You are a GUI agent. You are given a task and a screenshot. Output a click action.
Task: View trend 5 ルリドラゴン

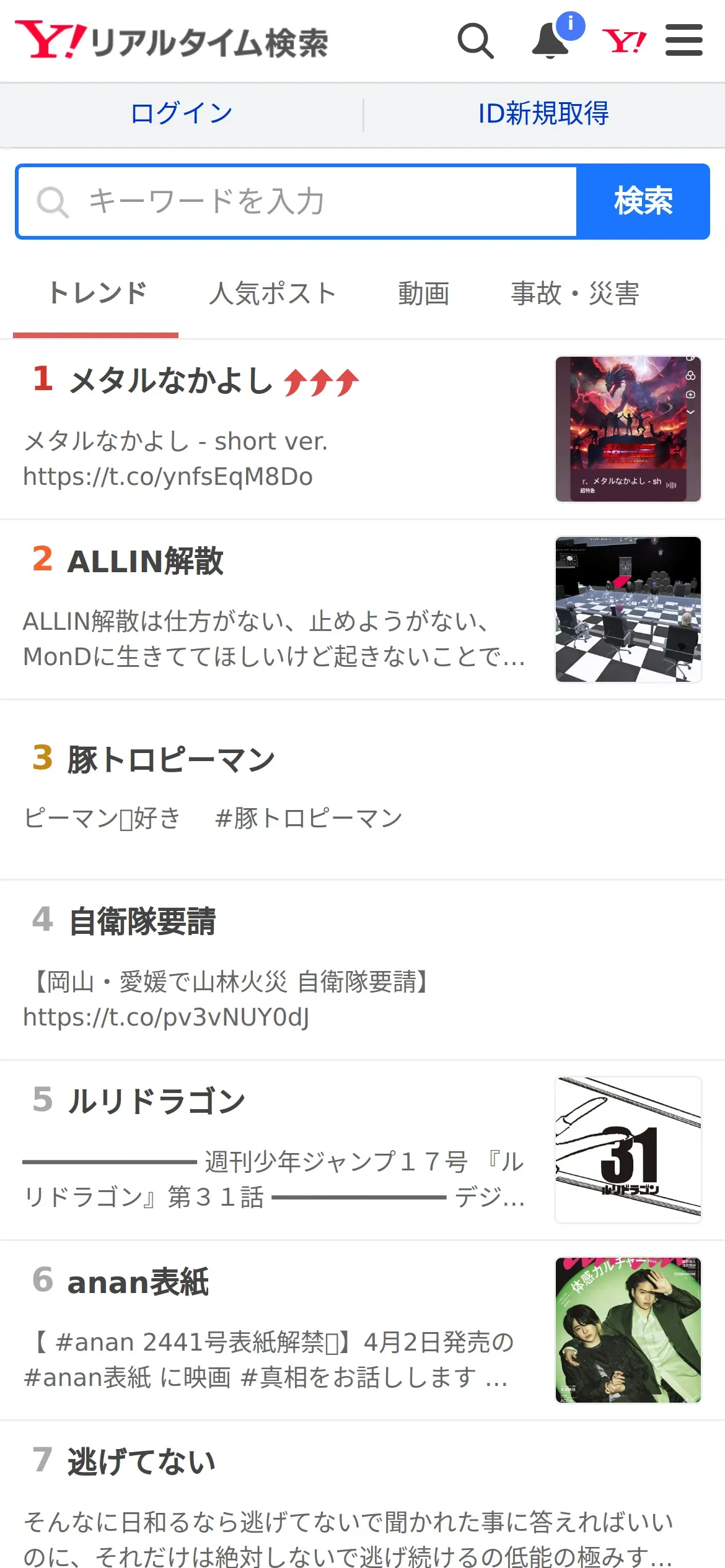pos(362,1151)
